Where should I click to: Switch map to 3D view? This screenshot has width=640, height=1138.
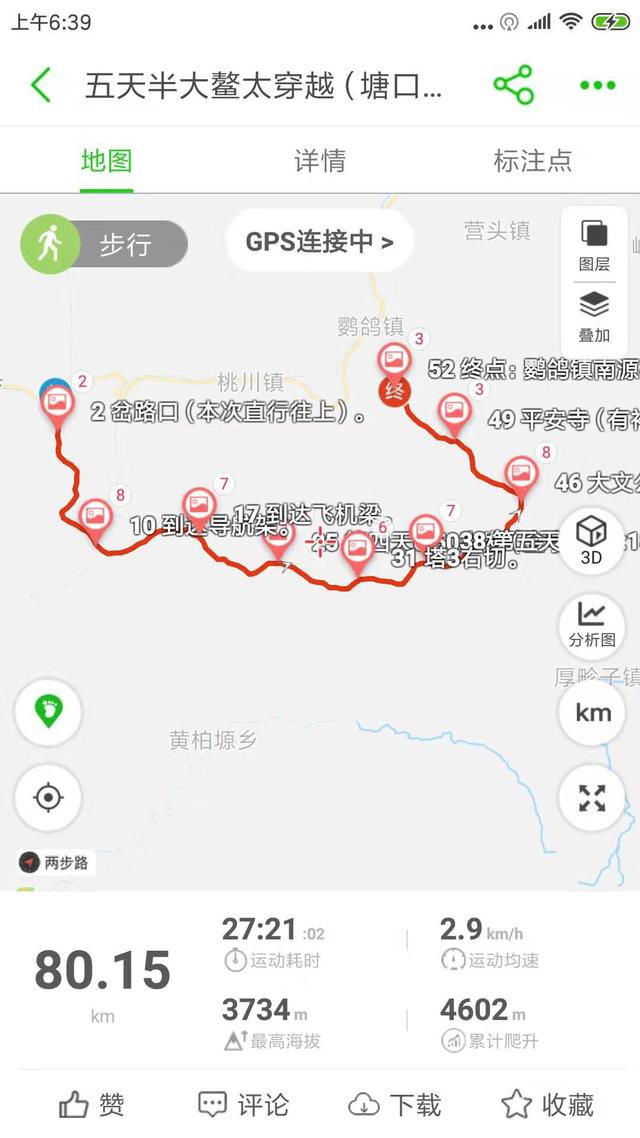point(591,541)
